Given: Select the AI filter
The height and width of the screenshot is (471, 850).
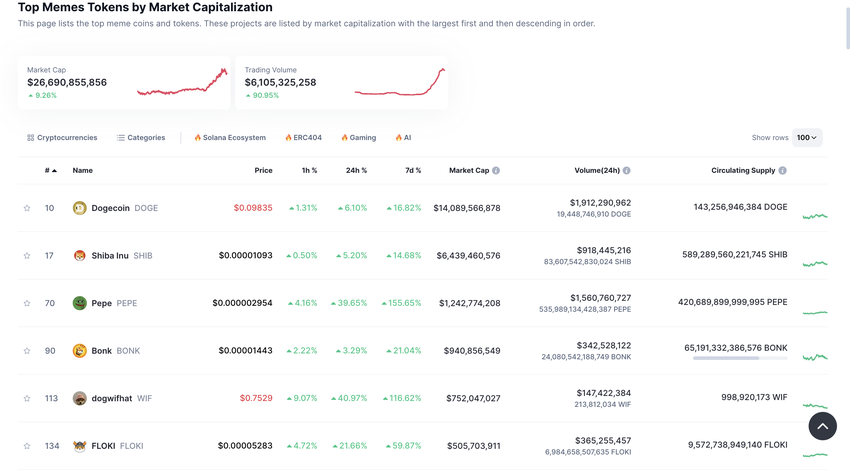Looking at the screenshot, I should 403,138.
